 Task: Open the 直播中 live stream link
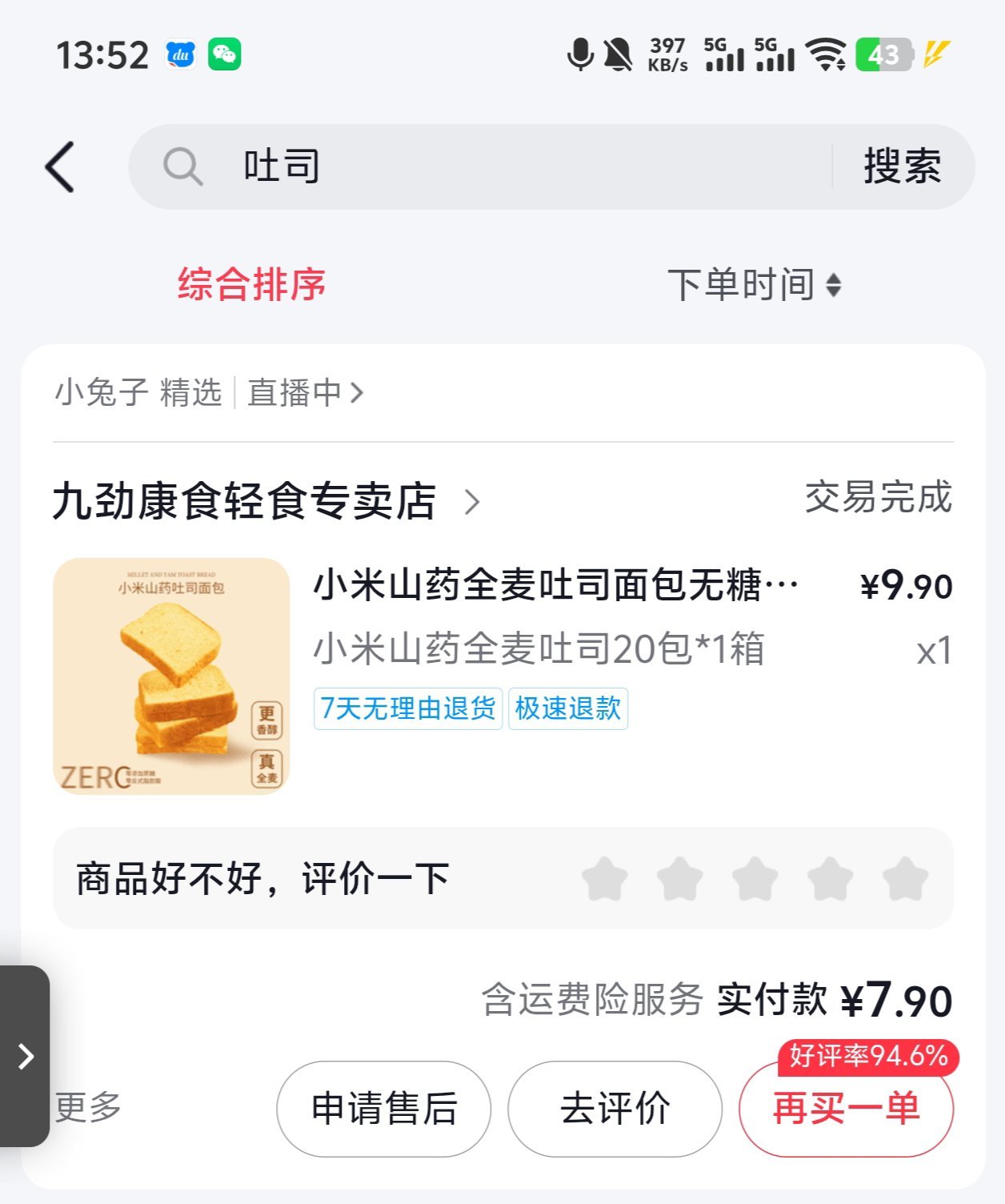point(306,393)
